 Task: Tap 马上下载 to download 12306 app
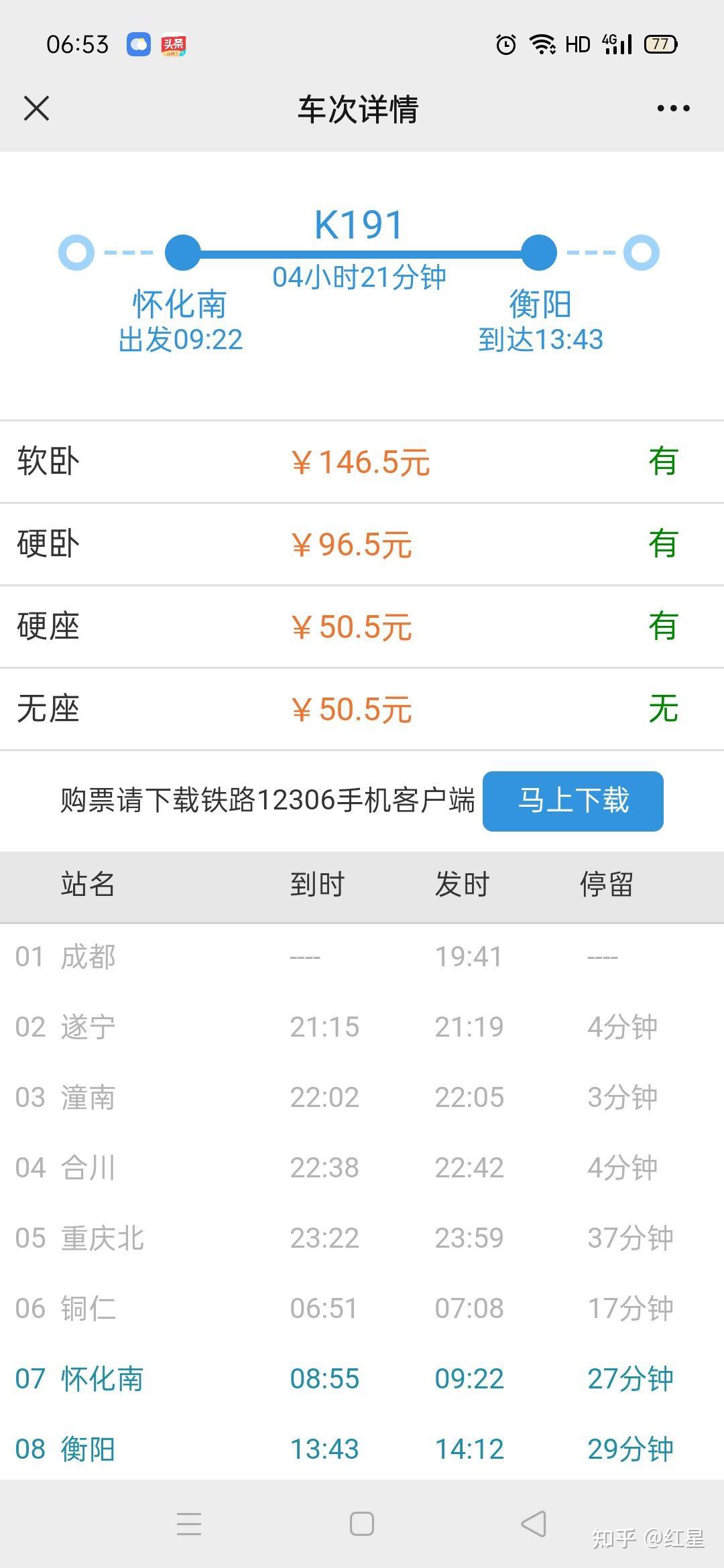572,801
